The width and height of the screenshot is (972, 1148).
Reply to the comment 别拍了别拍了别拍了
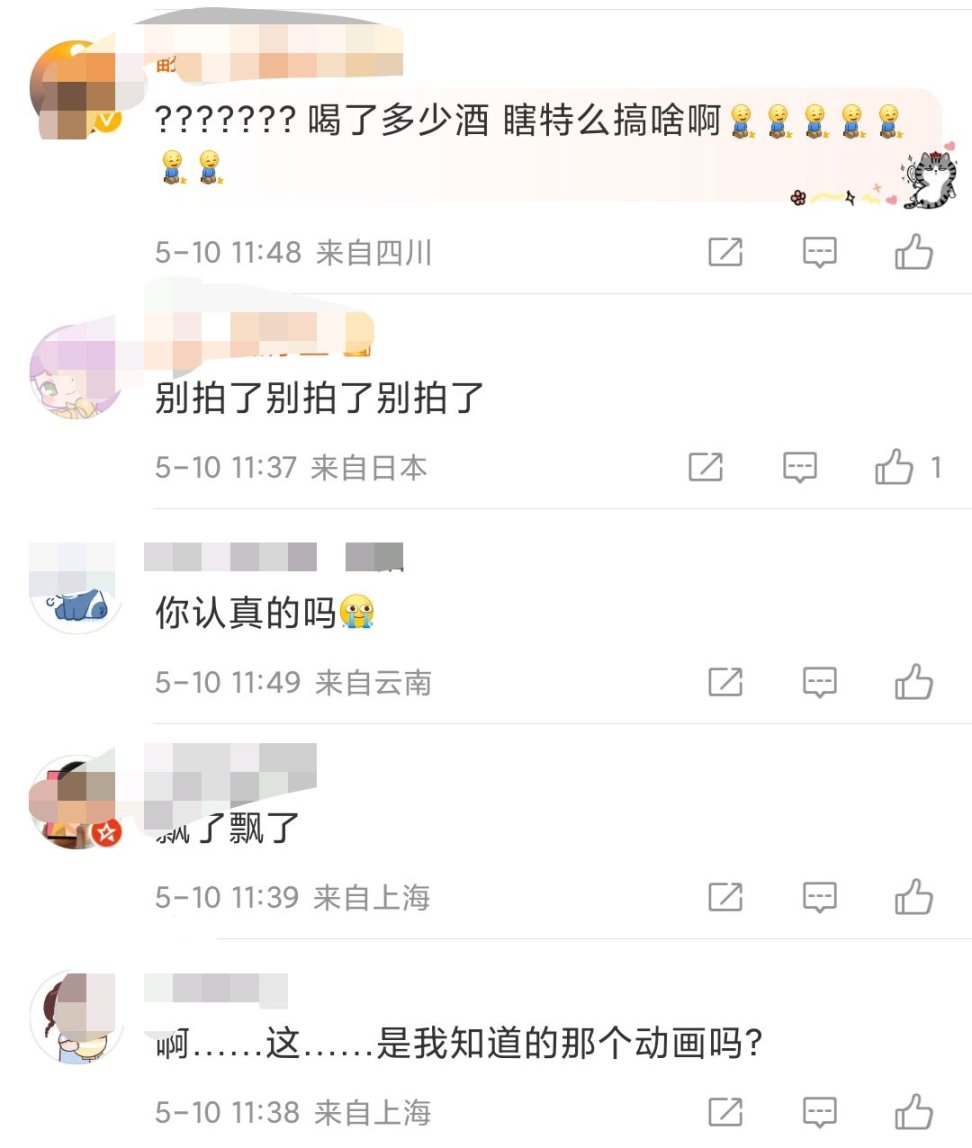point(800,467)
